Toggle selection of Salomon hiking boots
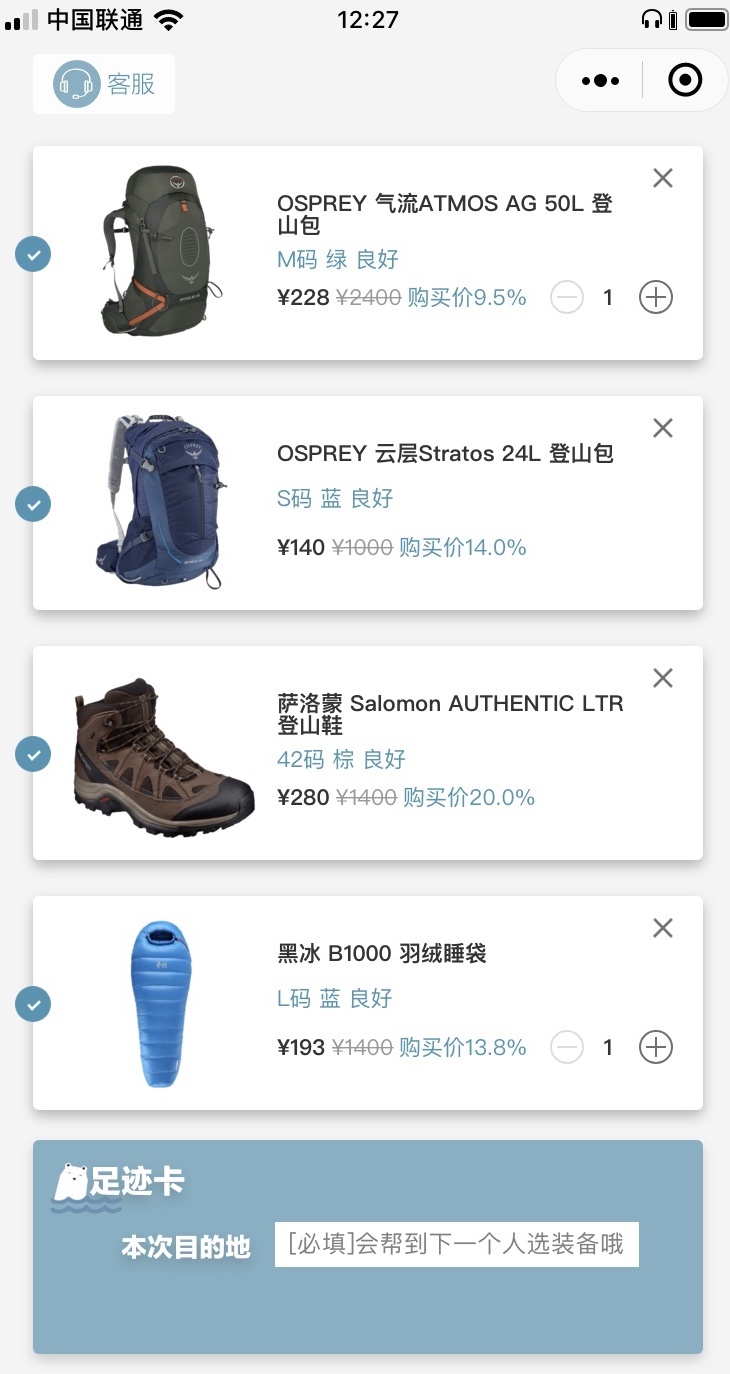Image resolution: width=730 pixels, height=1374 pixels. click(x=33, y=754)
